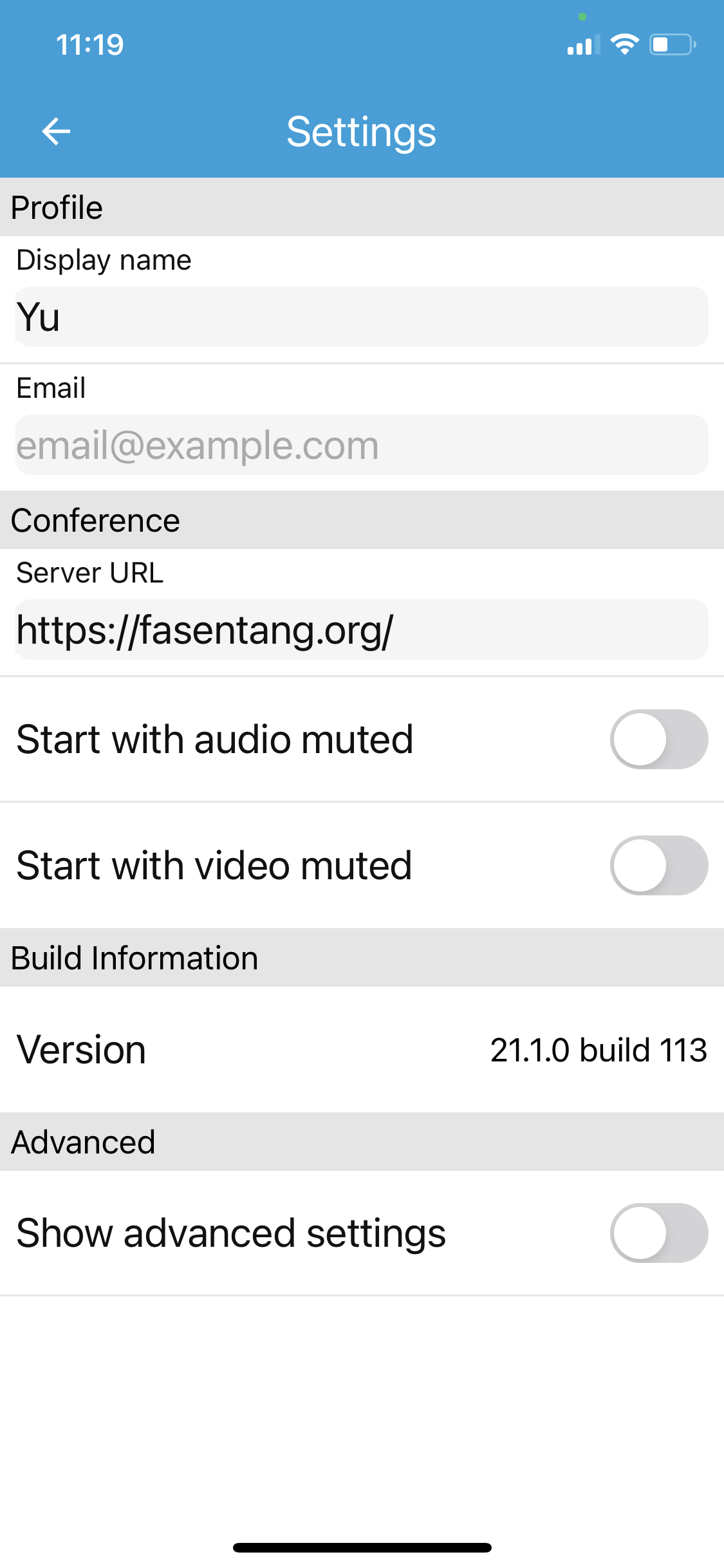Screen dimensions: 724x1568
Task: Edit the Server URL field
Action: (361, 630)
